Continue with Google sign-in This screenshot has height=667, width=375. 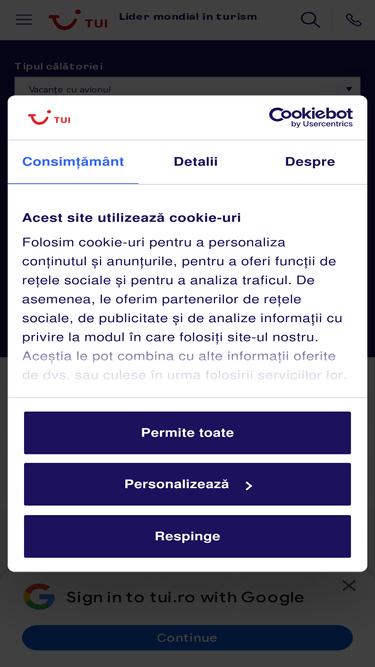coord(187,638)
